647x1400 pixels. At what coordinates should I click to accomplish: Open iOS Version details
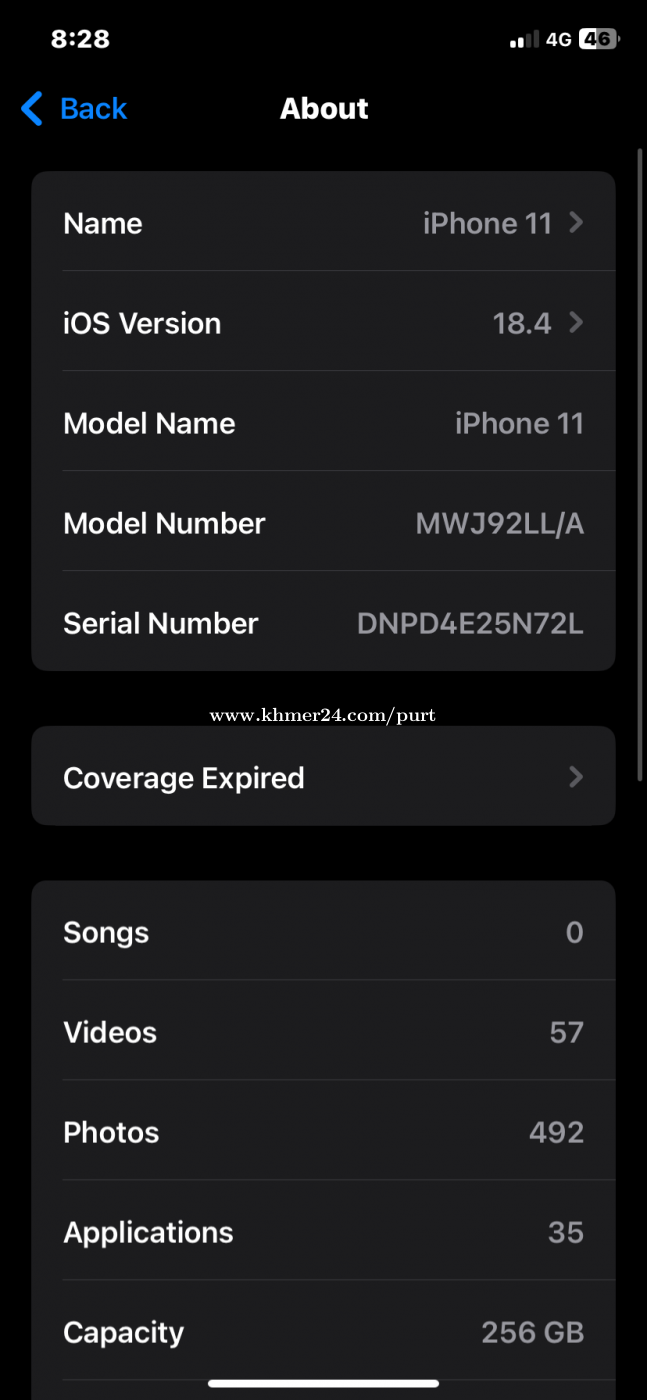coord(323,322)
